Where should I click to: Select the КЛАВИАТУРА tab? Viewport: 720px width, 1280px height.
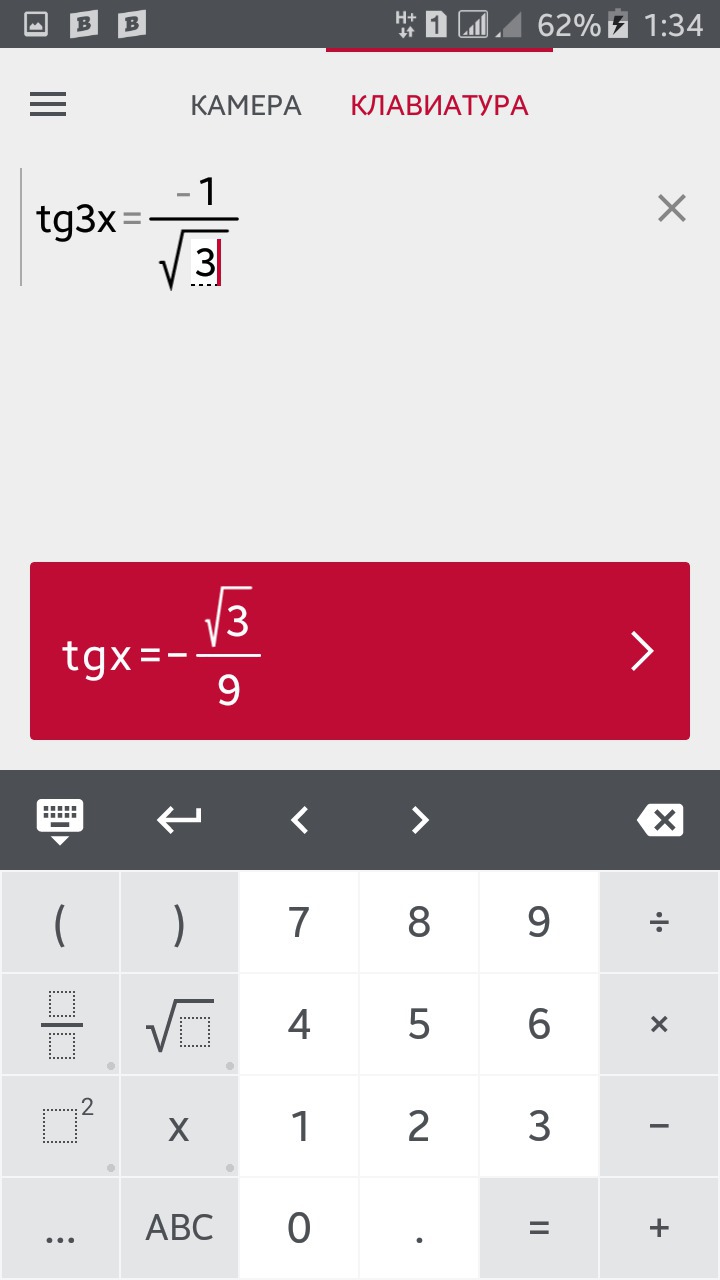click(439, 105)
